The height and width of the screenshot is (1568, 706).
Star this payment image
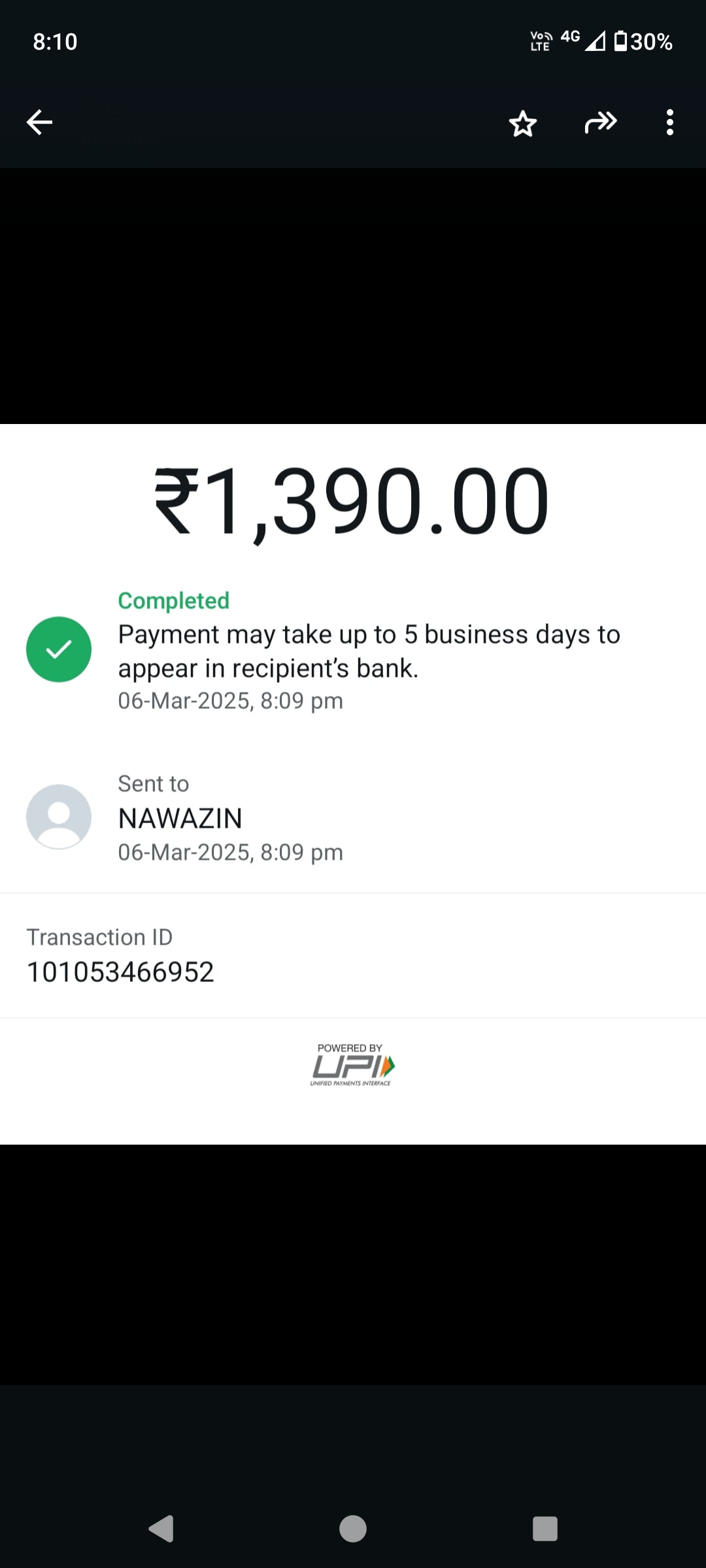coord(522,123)
